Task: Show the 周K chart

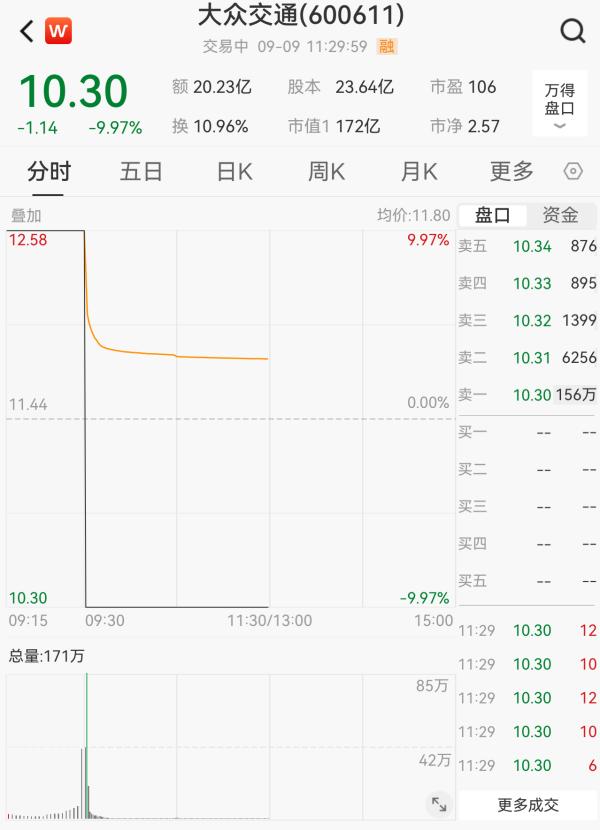Action: point(326,171)
